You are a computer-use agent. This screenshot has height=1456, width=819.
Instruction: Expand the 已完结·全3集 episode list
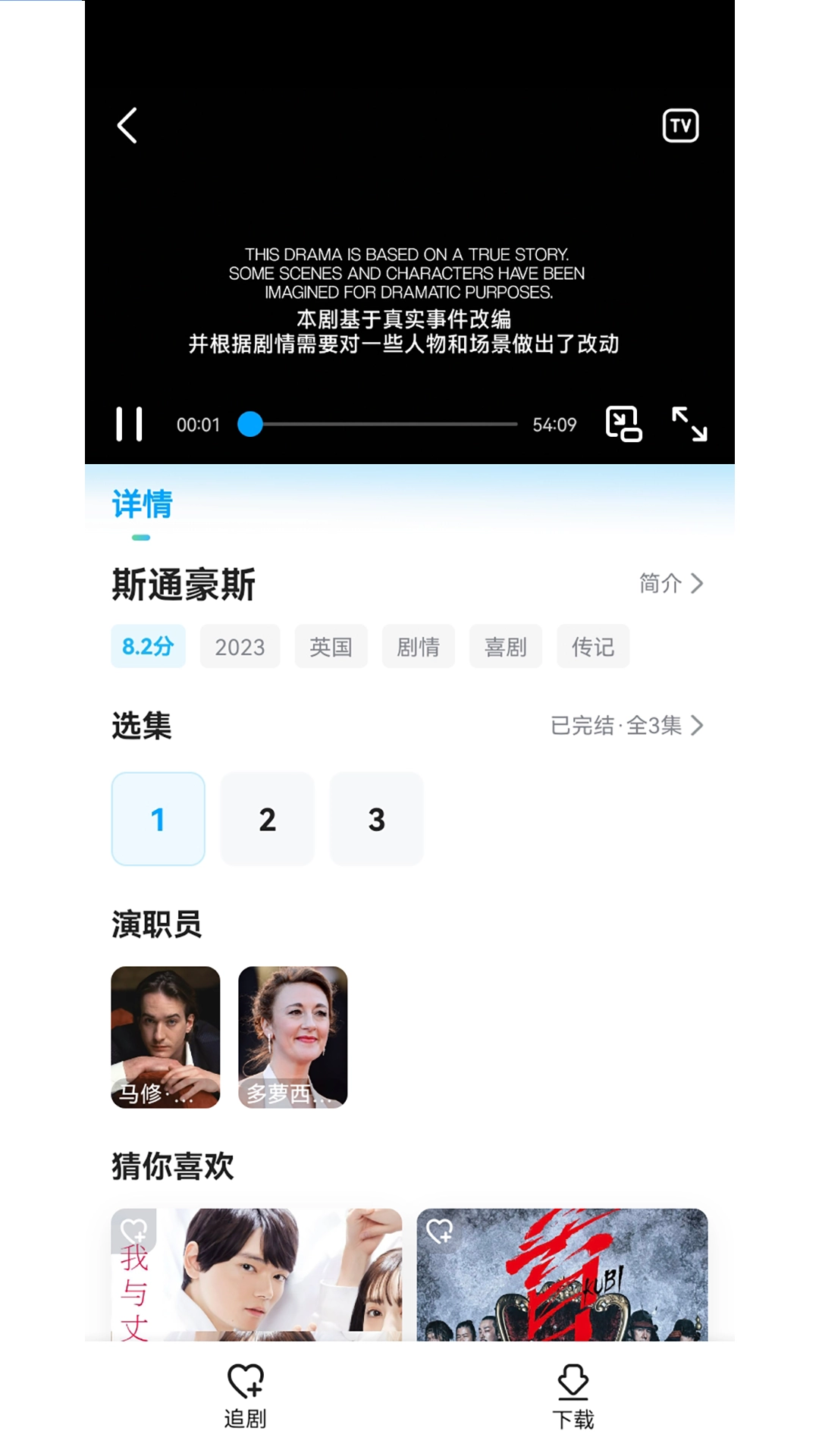[628, 725]
